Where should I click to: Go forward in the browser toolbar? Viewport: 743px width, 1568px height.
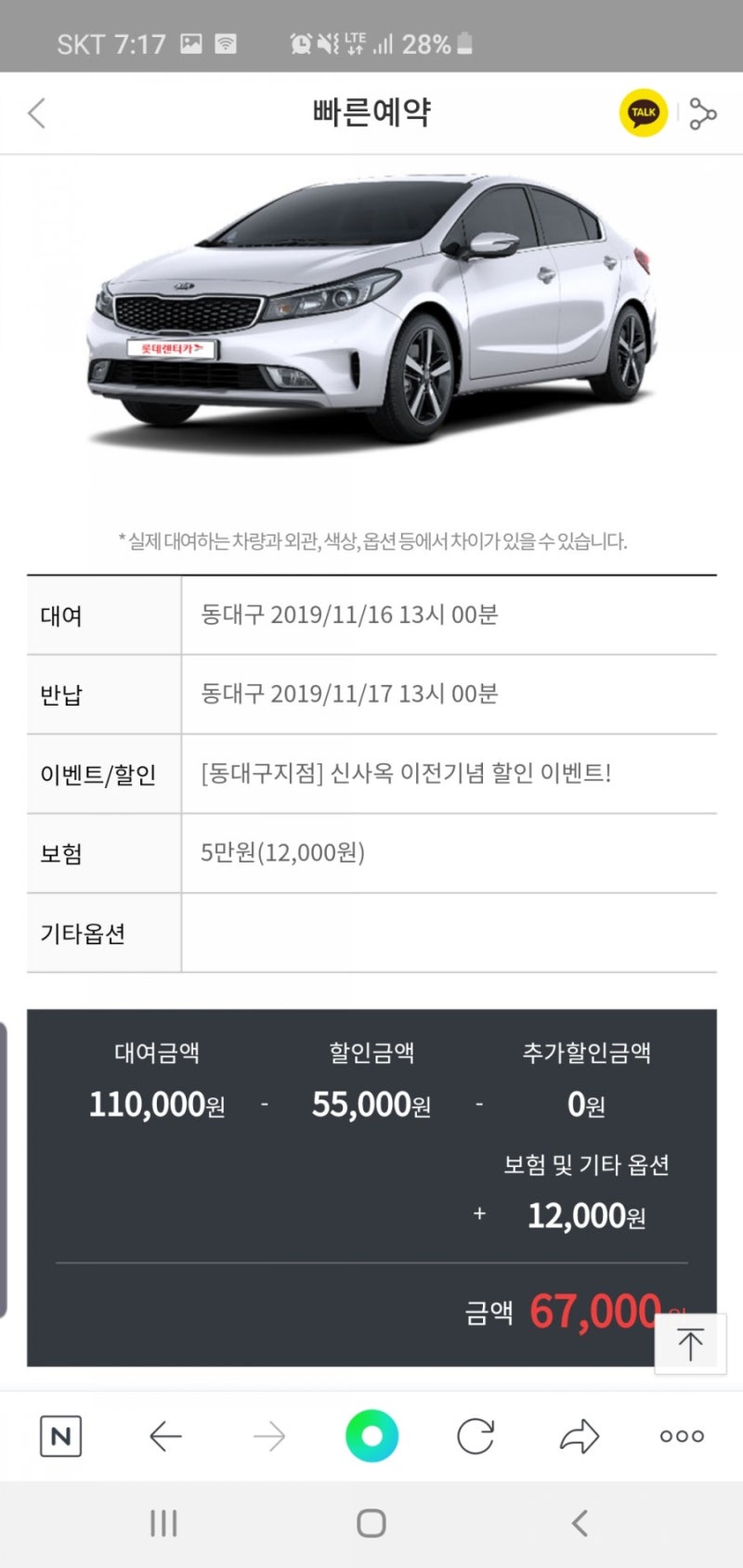point(269,1436)
